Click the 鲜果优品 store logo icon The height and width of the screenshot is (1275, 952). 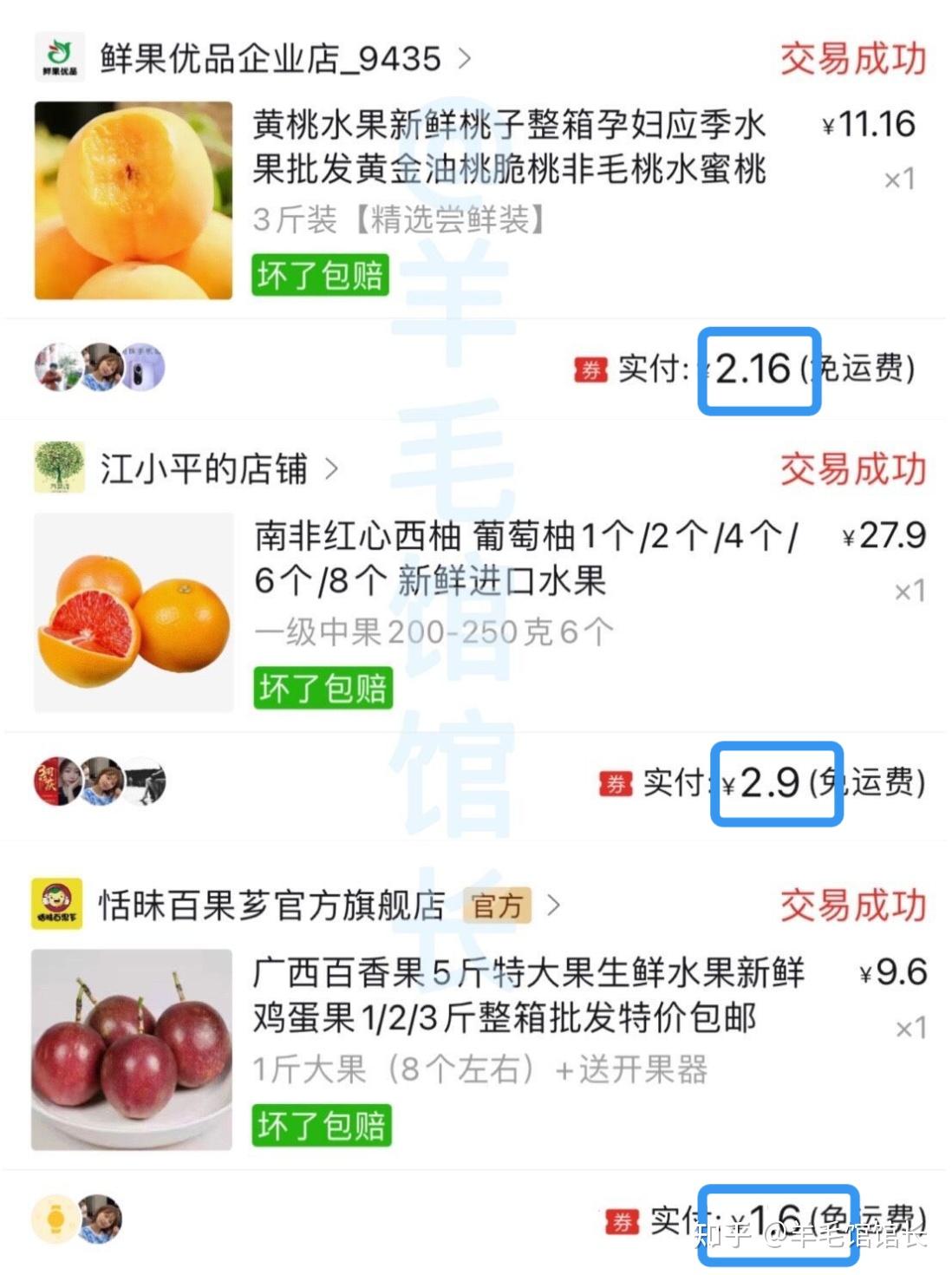59,56
